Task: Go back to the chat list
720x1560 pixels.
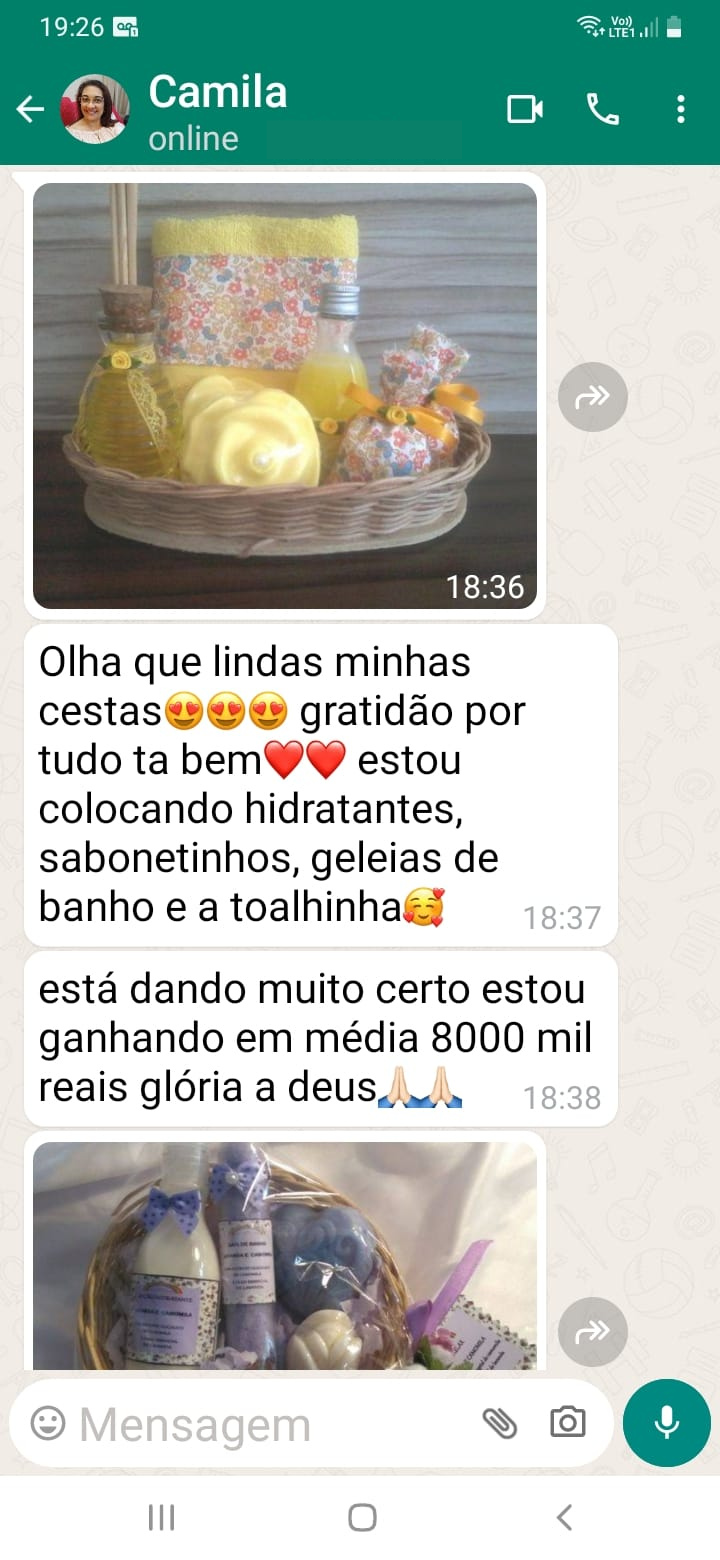Action: click(31, 109)
